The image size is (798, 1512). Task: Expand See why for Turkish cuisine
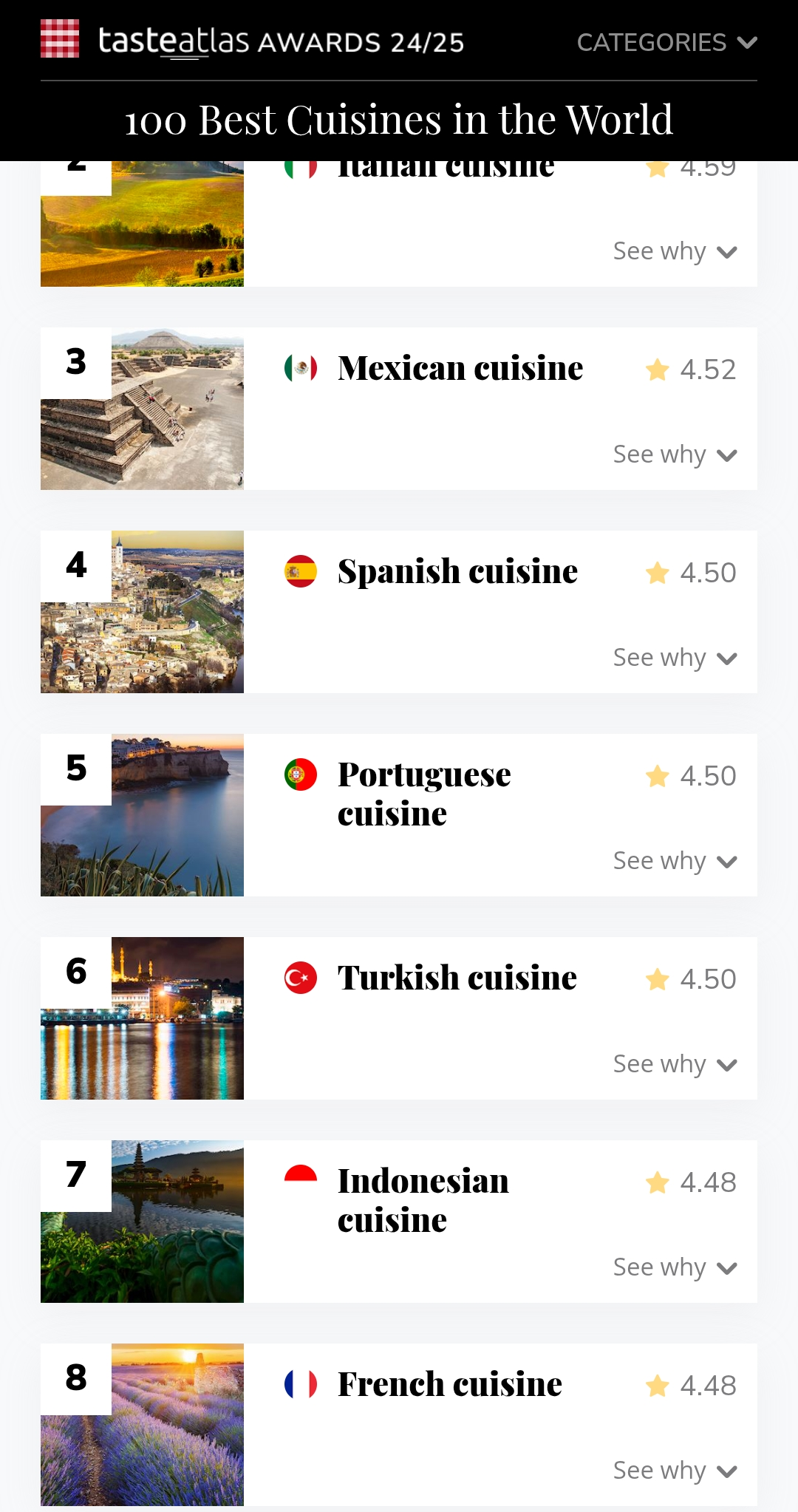675,1064
